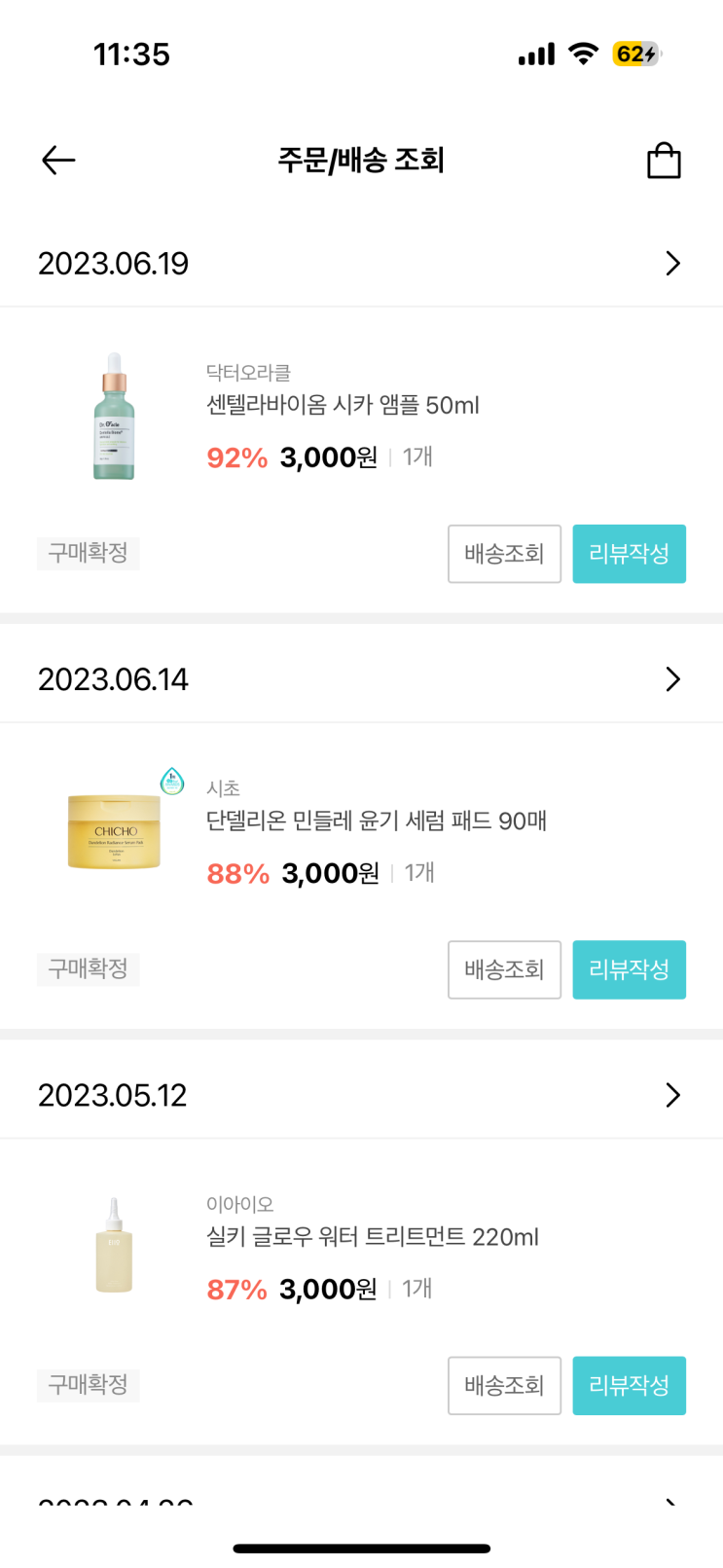View the 단델리온 민들레 윤기 세럼 패드 product
Image resolution: width=723 pixels, height=1568 pixels.
click(x=376, y=820)
